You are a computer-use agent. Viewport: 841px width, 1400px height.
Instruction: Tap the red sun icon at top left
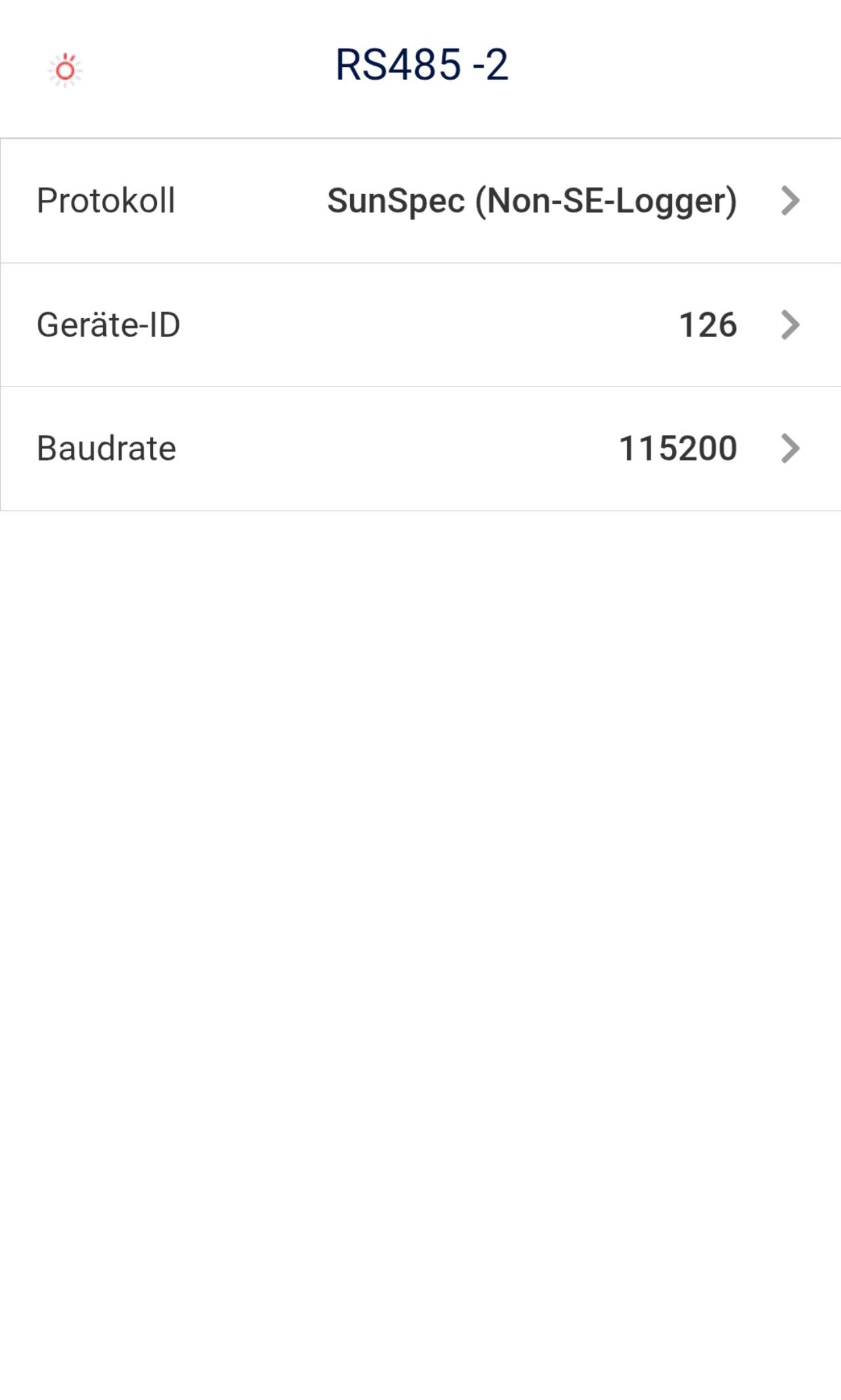[65, 70]
